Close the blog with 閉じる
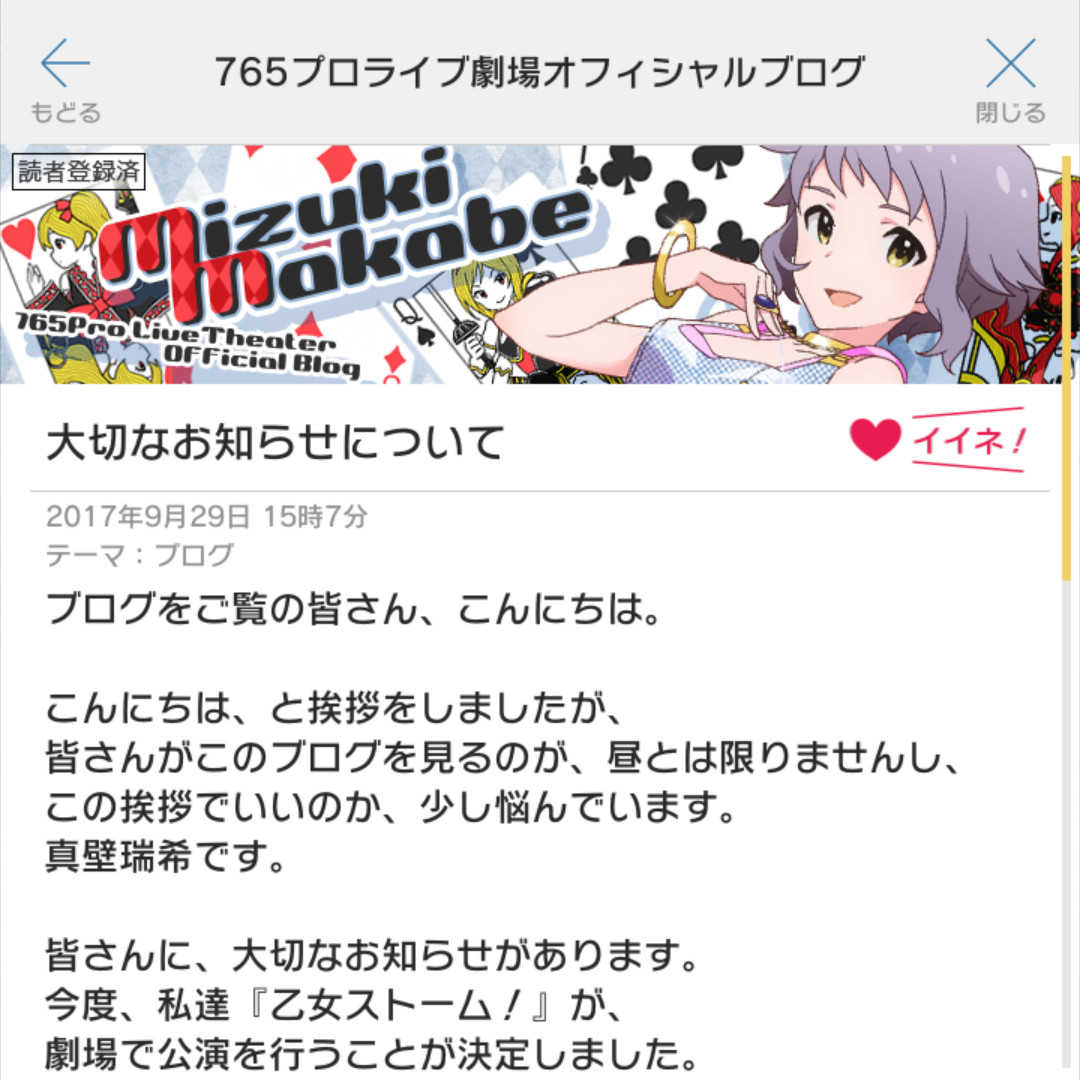1080x1080 pixels. [1010, 81]
